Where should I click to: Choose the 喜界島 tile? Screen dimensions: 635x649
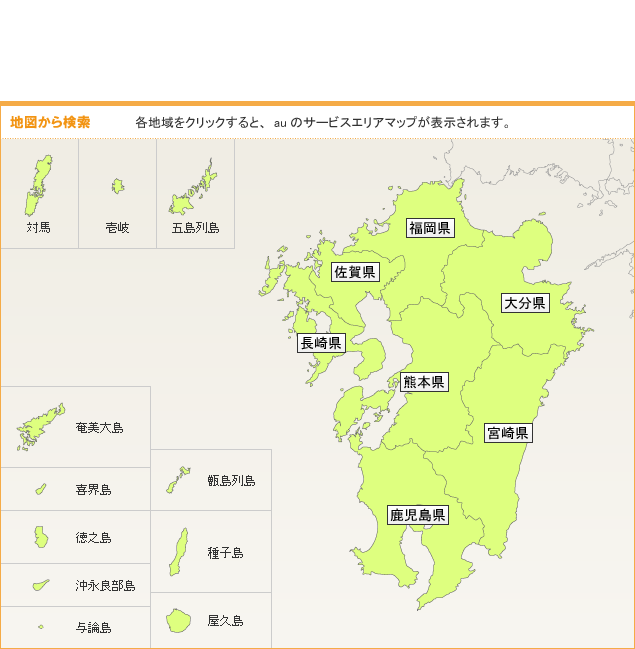(x=75, y=489)
